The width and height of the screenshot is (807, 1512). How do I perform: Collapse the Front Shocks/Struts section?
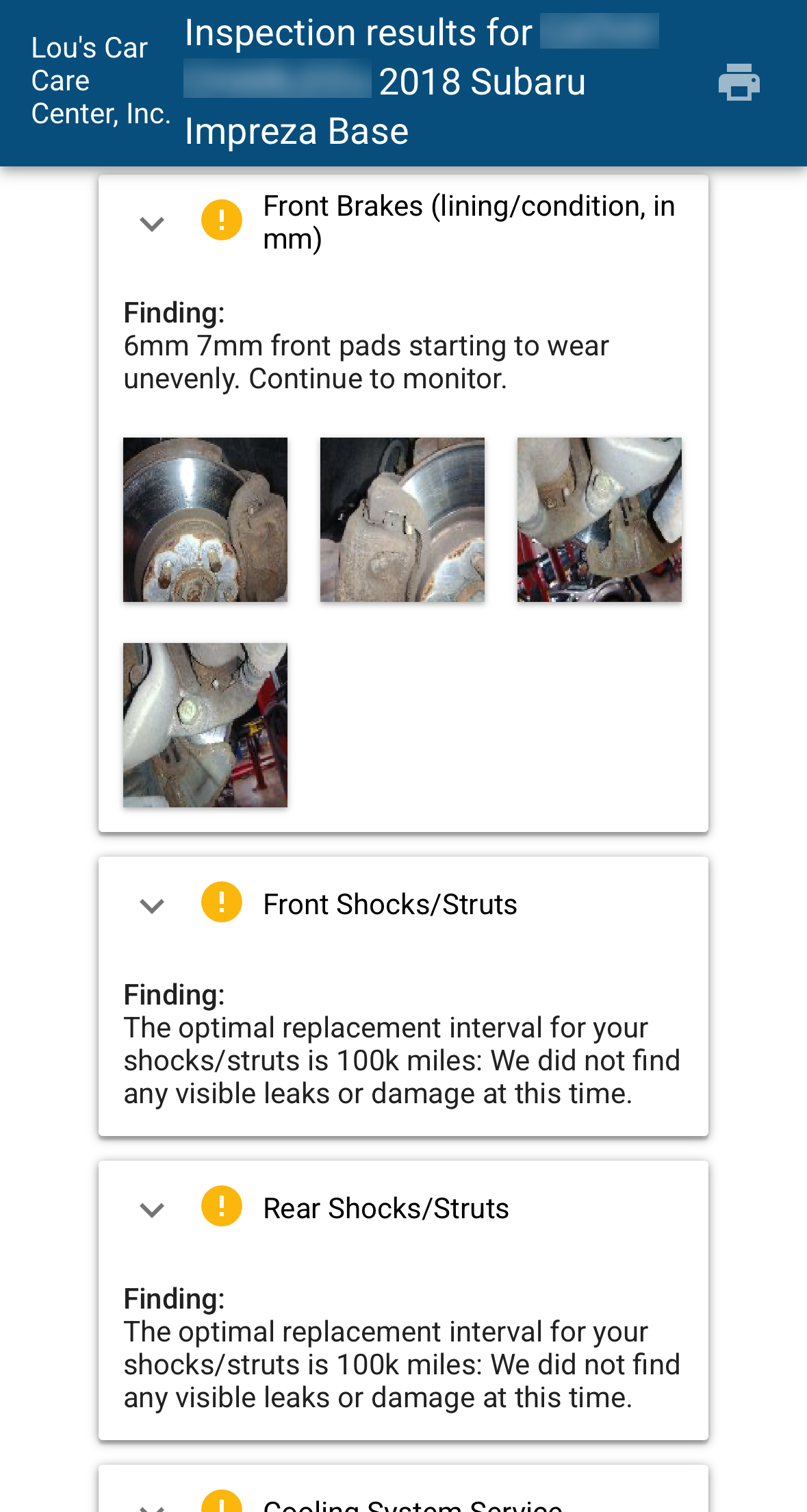tap(152, 905)
